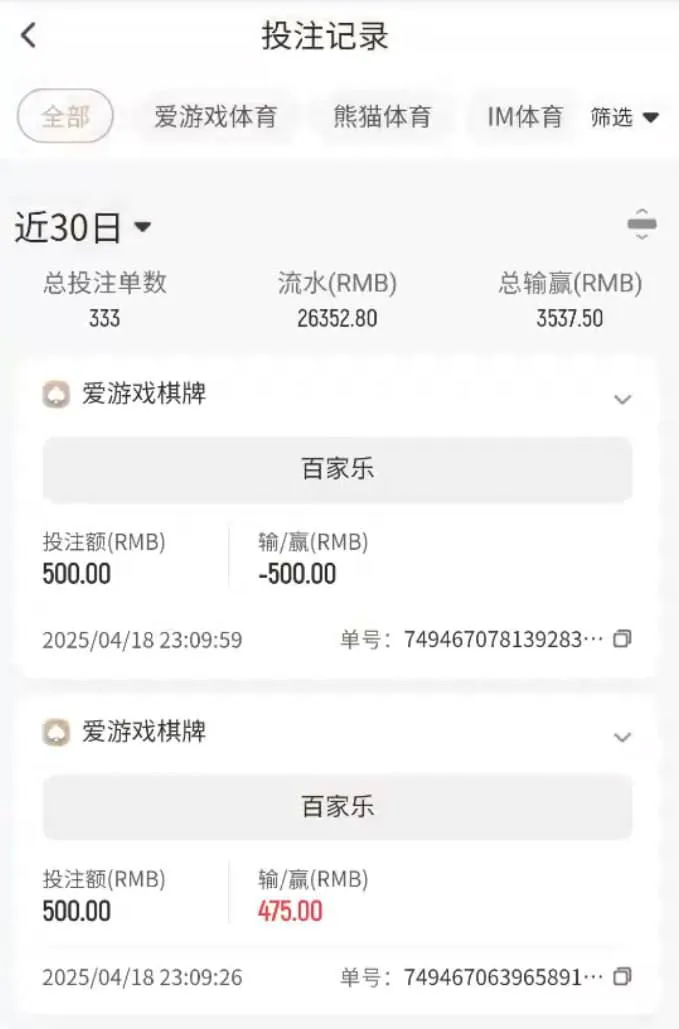Image resolution: width=679 pixels, height=1029 pixels.
Task: Copy order number 749467078139283
Action: tap(622, 639)
